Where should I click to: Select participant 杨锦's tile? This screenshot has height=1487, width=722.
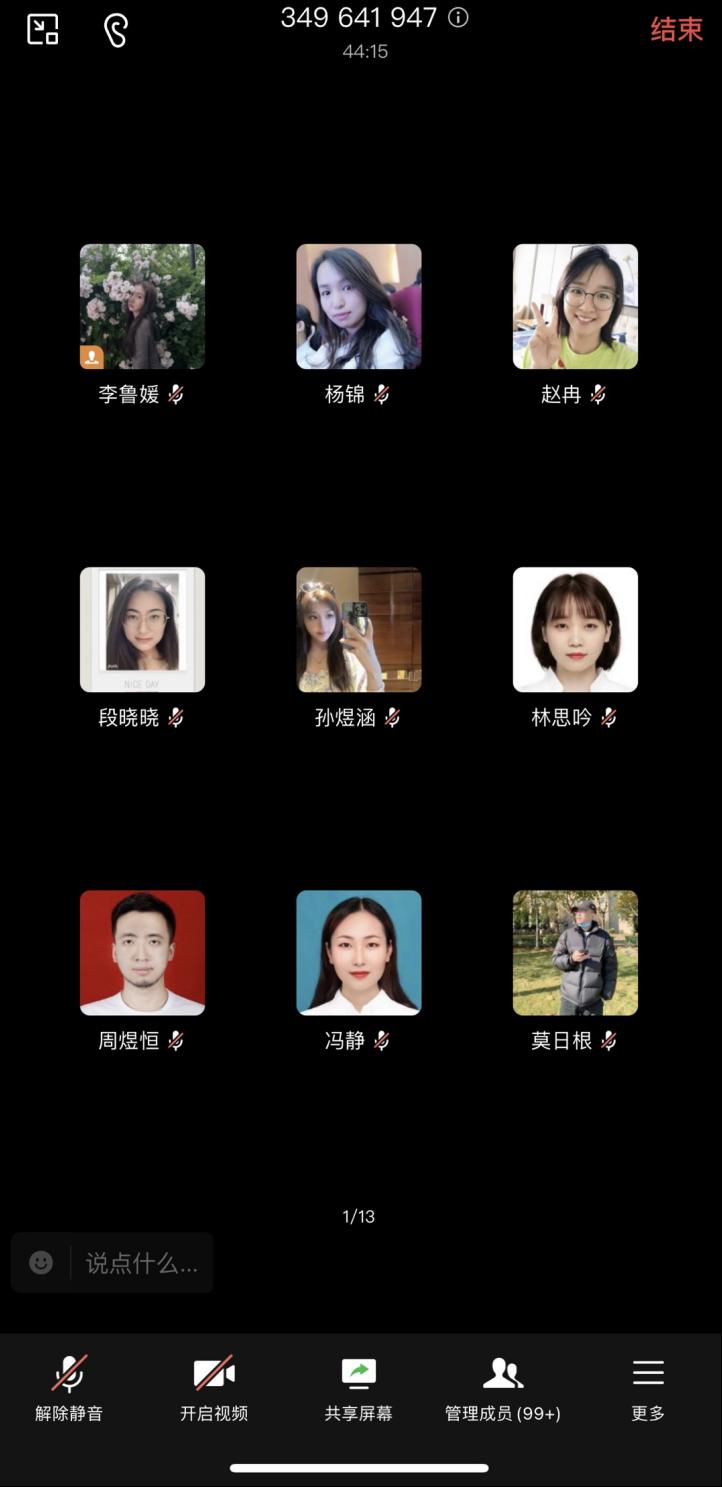tap(358, 307)
